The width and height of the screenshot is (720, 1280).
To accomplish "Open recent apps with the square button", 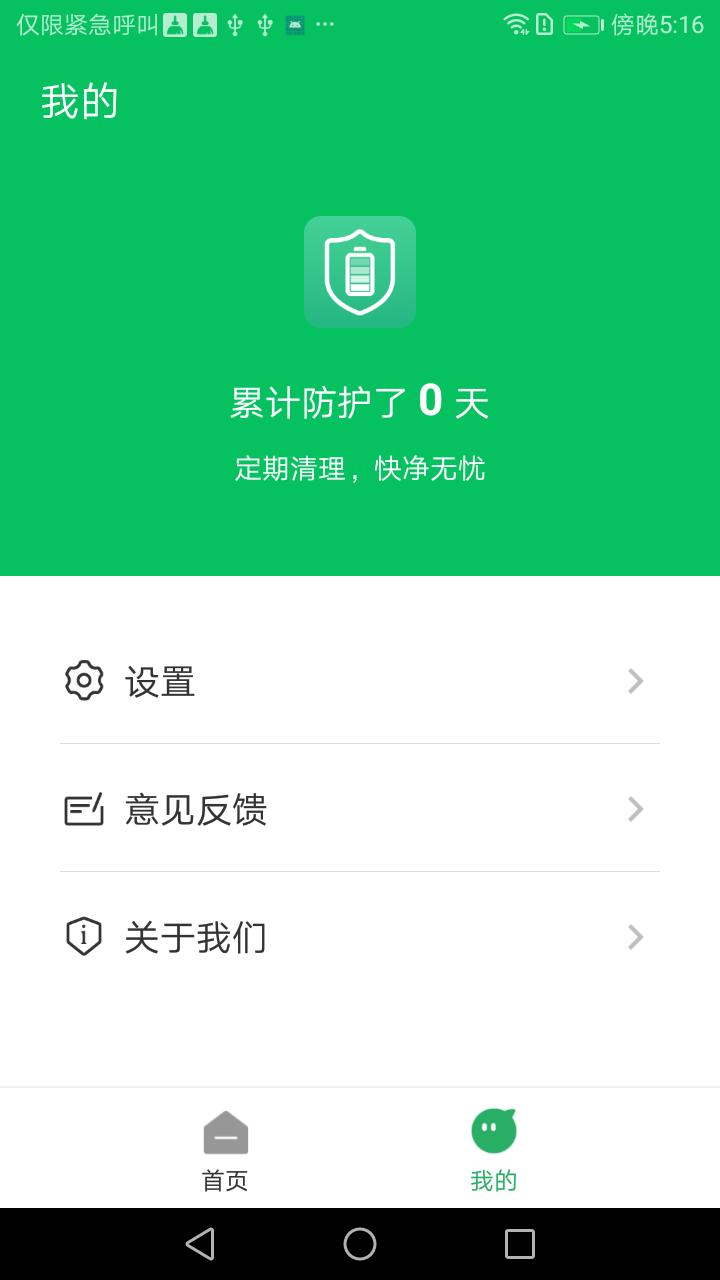I will tap(519, 1243).
